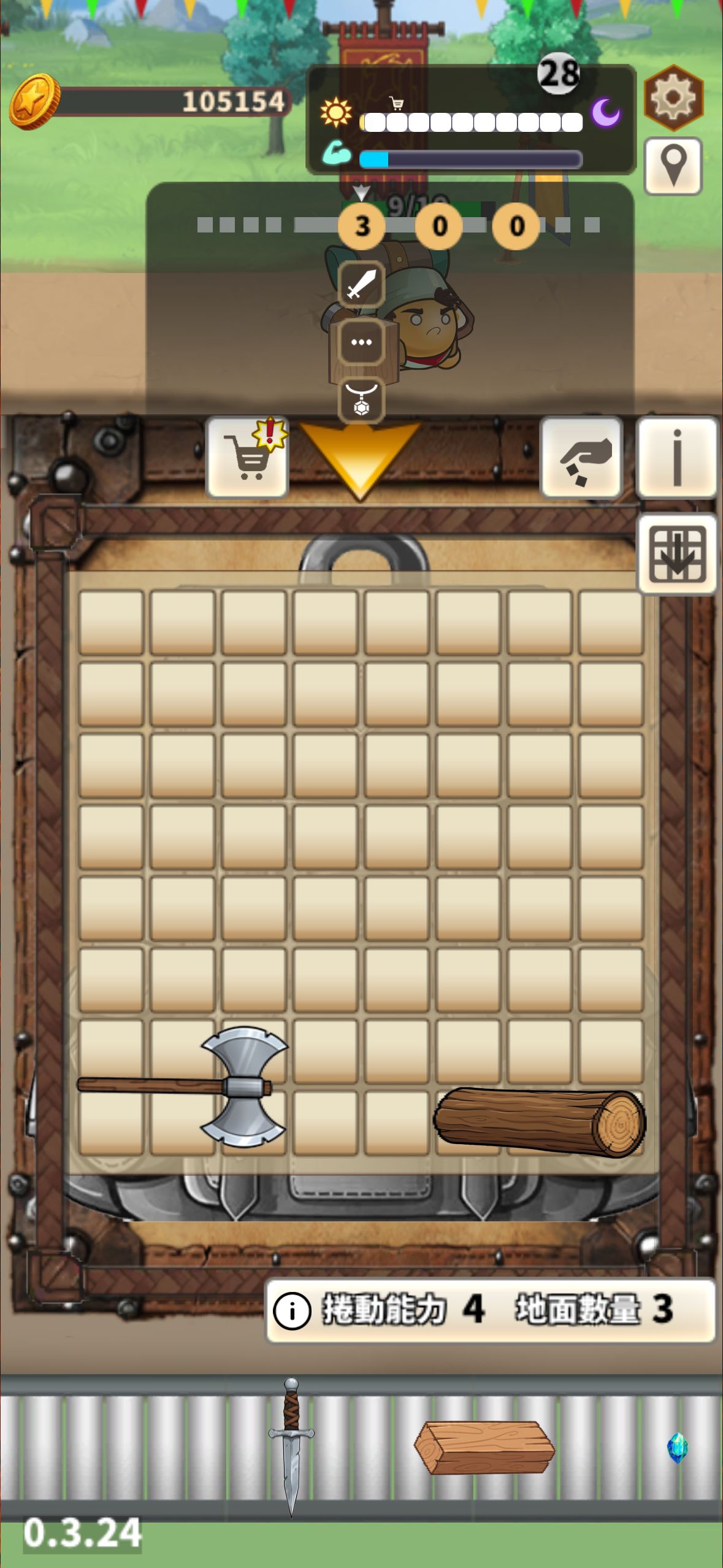Pick the wooden plank on the conveyor

pyautogui.click(x=484, y=1447)
